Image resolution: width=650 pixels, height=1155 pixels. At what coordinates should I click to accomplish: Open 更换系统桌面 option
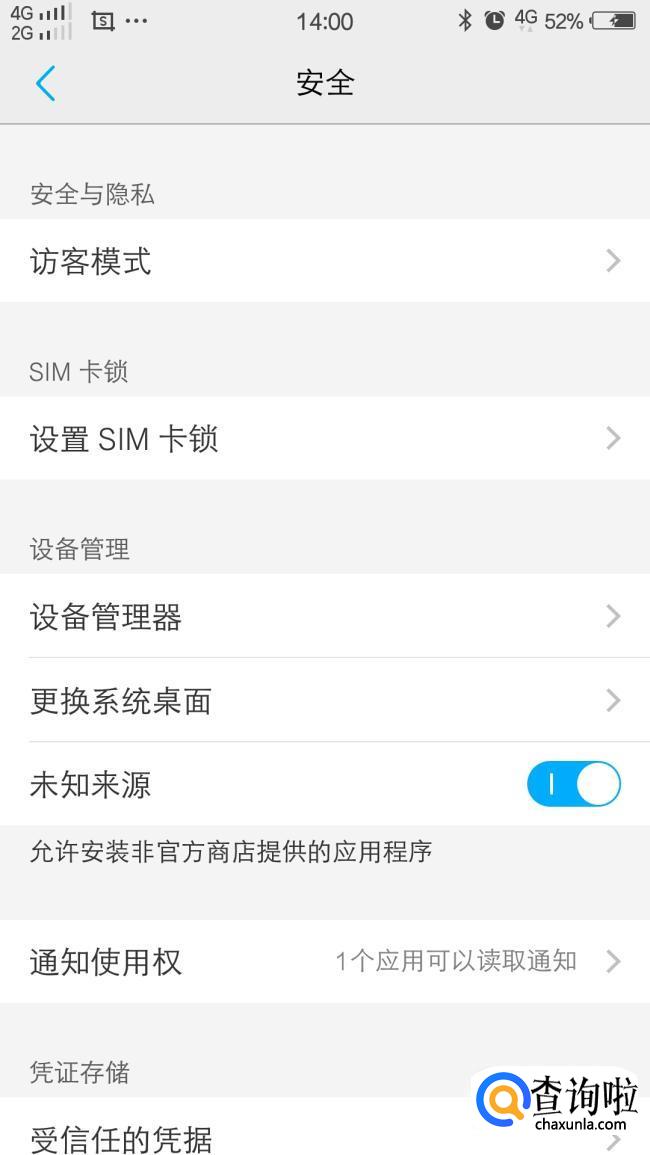point(325,701)
